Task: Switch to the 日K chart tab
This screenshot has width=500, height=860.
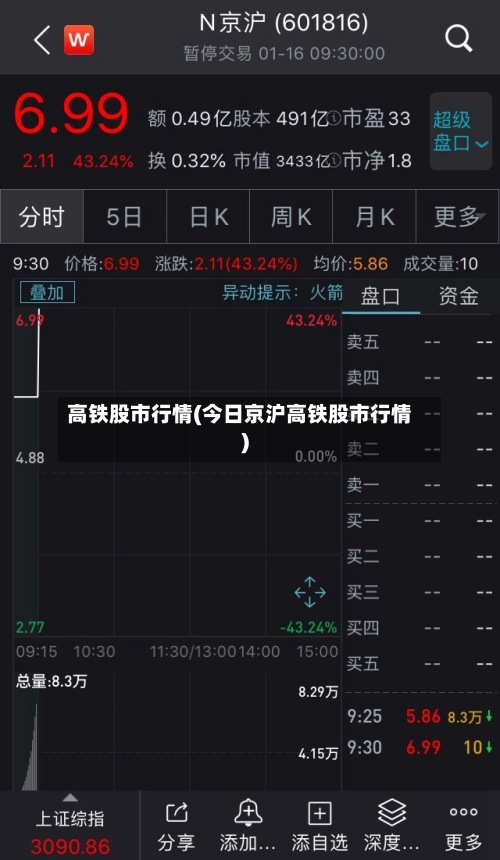Action: [x=208, y=217]
